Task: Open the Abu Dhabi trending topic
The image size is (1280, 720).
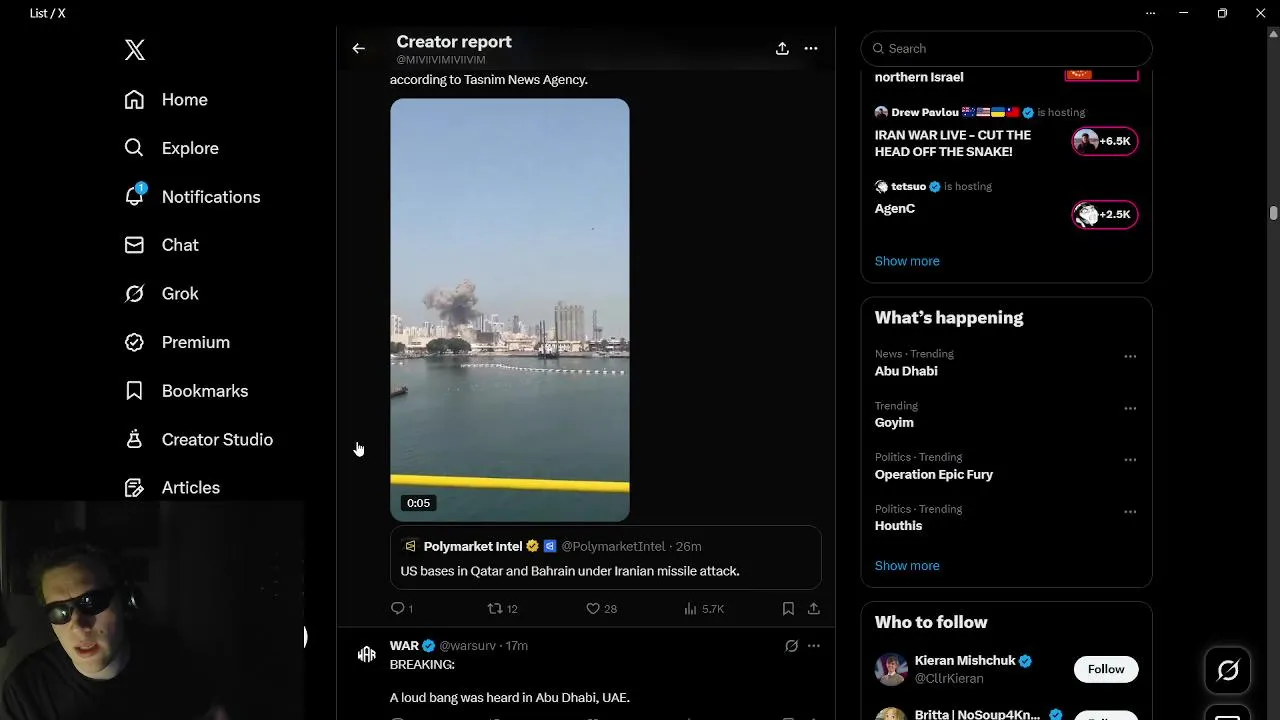Action: pos(906,371)
